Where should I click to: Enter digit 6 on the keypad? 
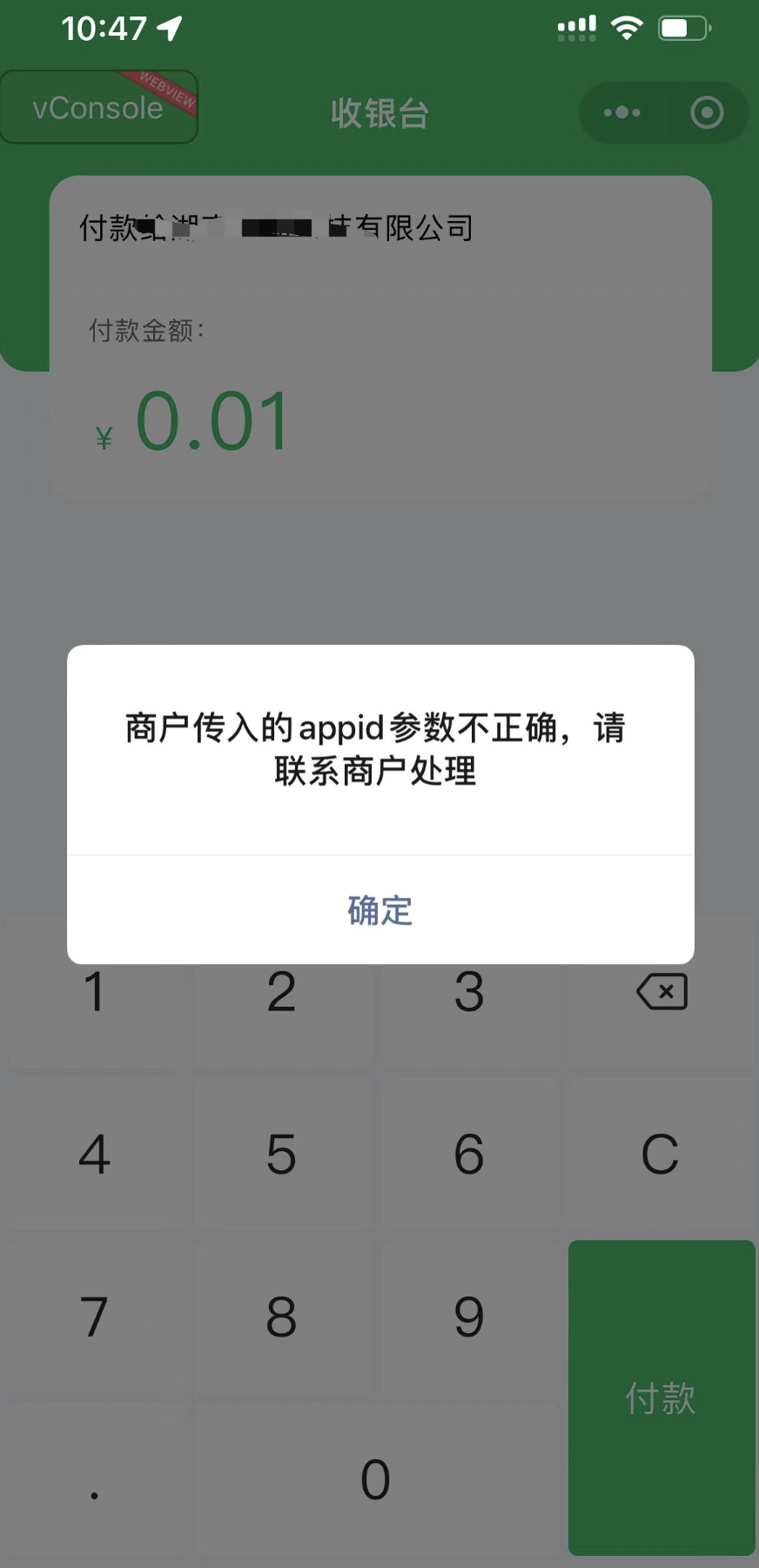(468, 1154)
